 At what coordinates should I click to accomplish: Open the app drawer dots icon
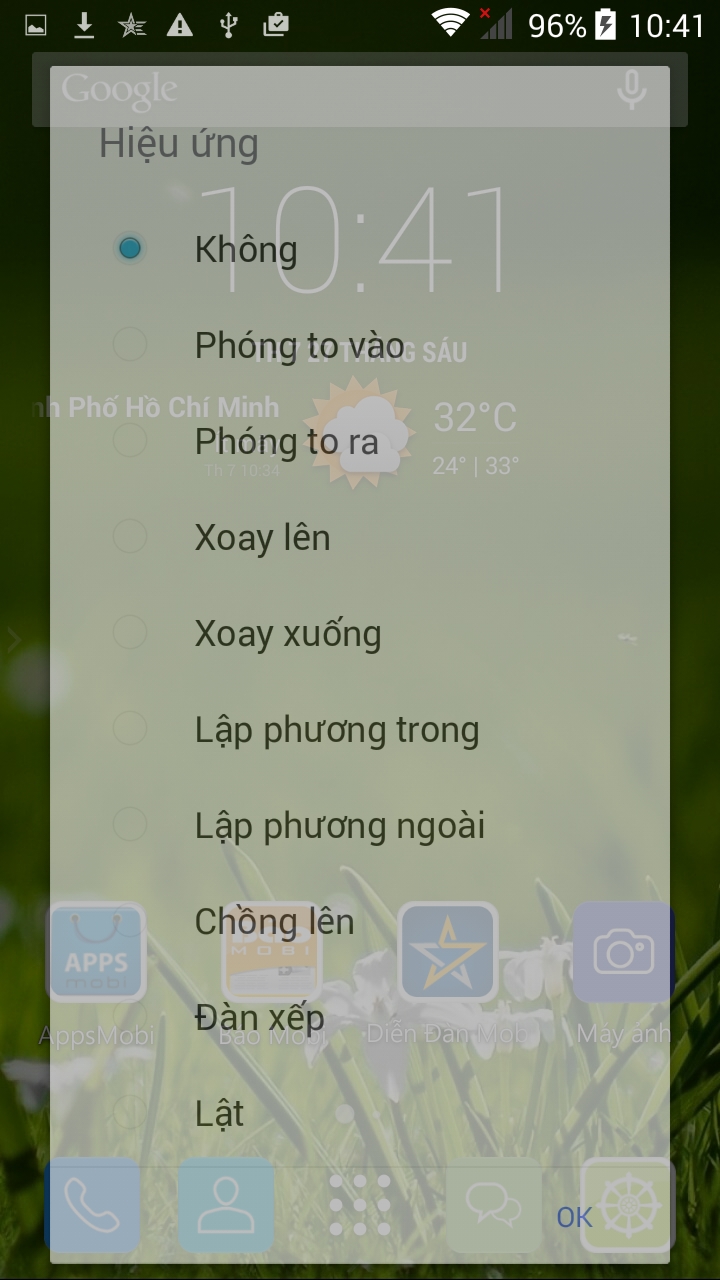360,1205
